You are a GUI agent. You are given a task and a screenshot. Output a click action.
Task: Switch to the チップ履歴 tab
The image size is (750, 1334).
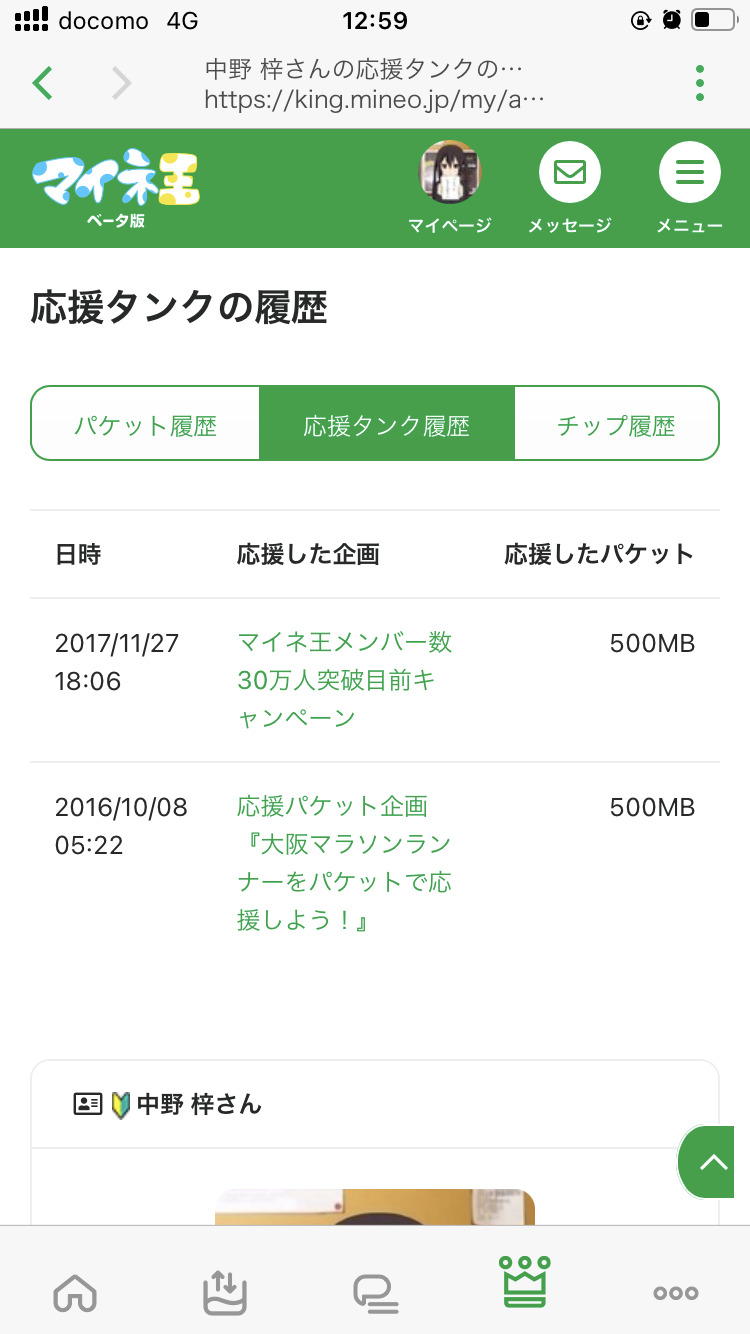pyautogui.click(x=616, y=424)
